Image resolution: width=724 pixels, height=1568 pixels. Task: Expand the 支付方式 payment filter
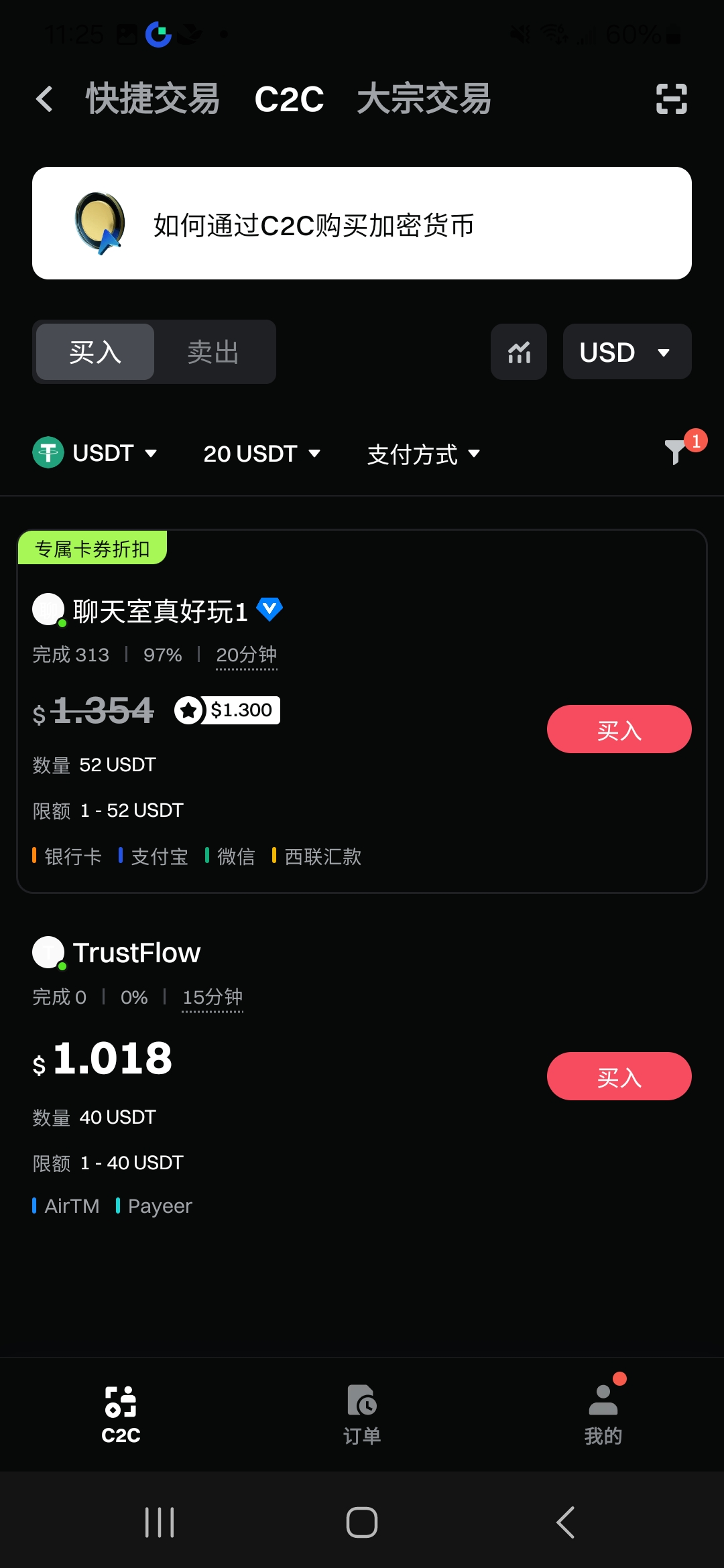tap(424, 454)
